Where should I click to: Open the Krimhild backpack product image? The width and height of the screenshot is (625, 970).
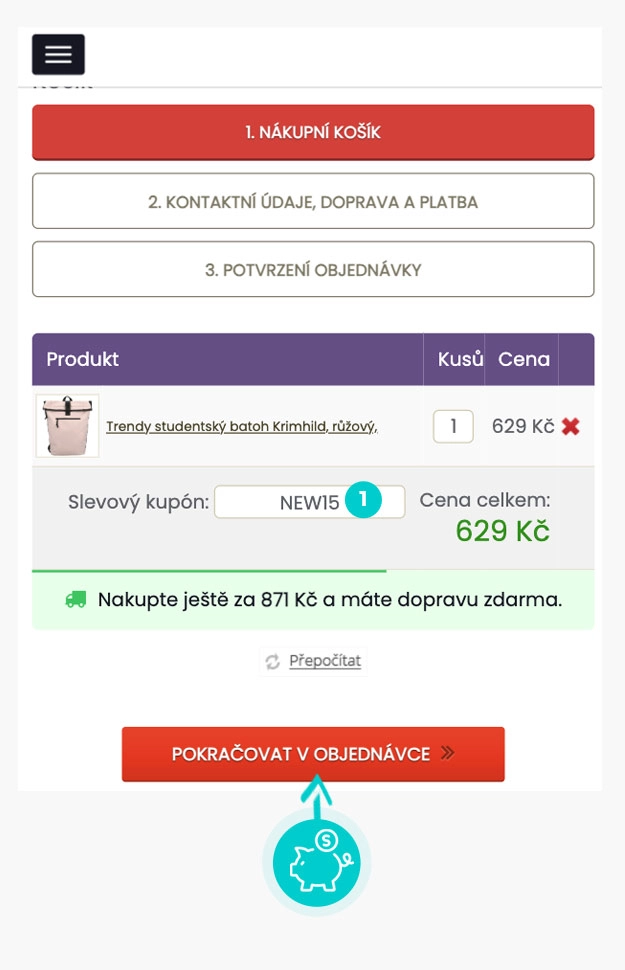(67, 426)
